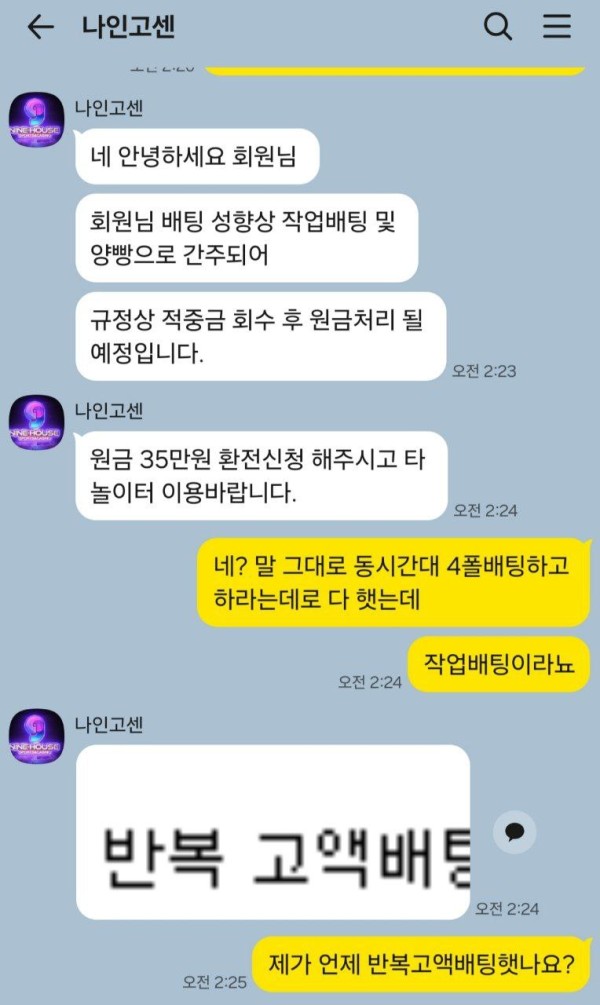
Task: Go back from the 나인고센 chat
Action: [x=40, y=27]
